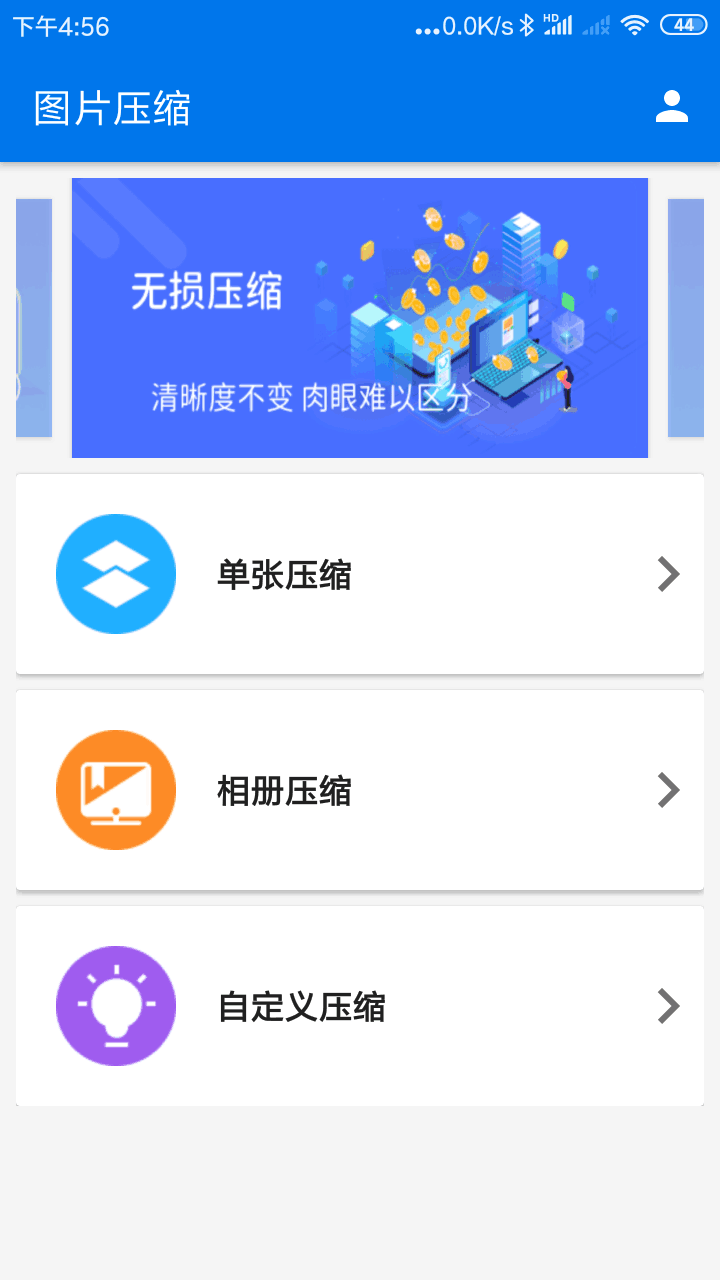Expand 单张压缩 via its chevron arrow
The height and width of the screenshot is (1280, 720).
coord(667,573)
